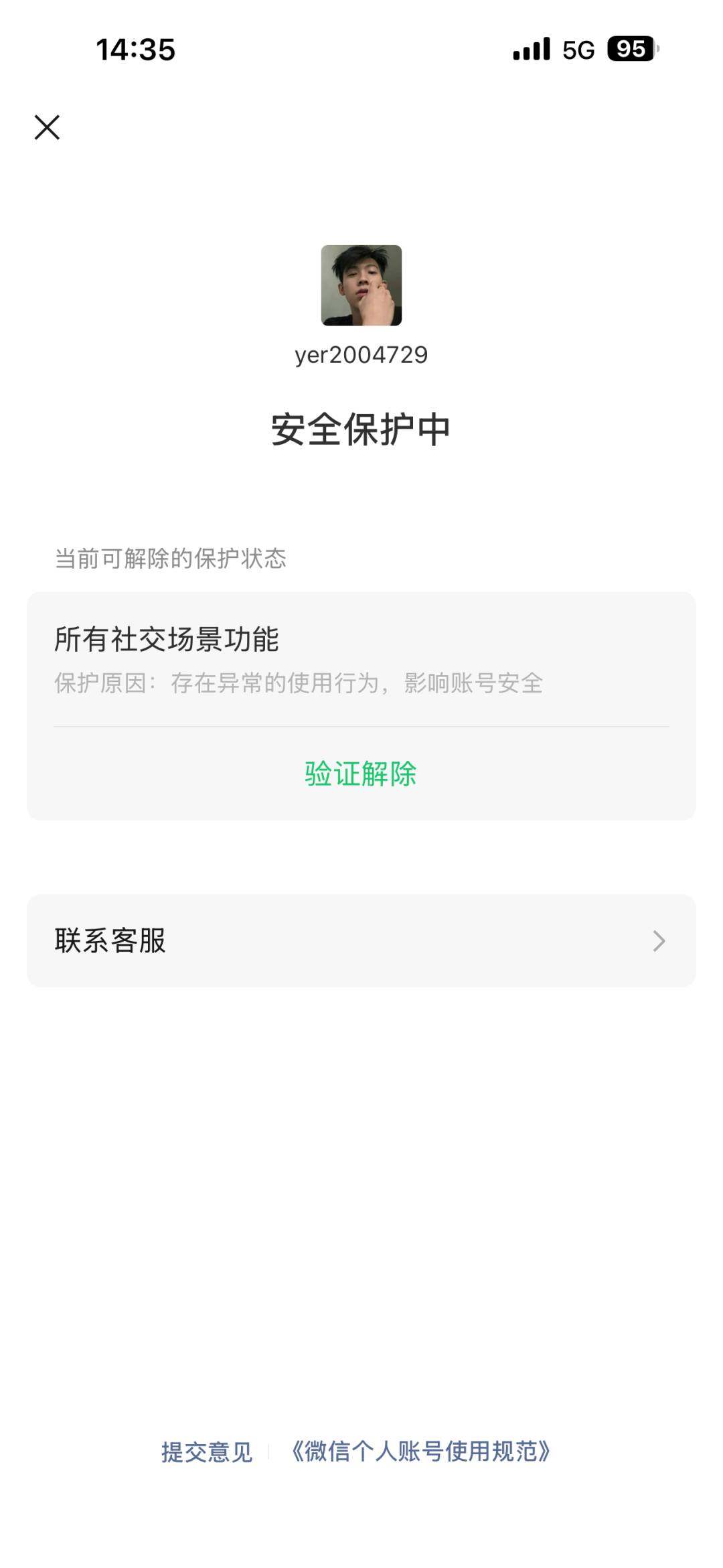The image size is (723, 1568).
Task: Tap the clock showing 14:35
Action: pos(135,48)
